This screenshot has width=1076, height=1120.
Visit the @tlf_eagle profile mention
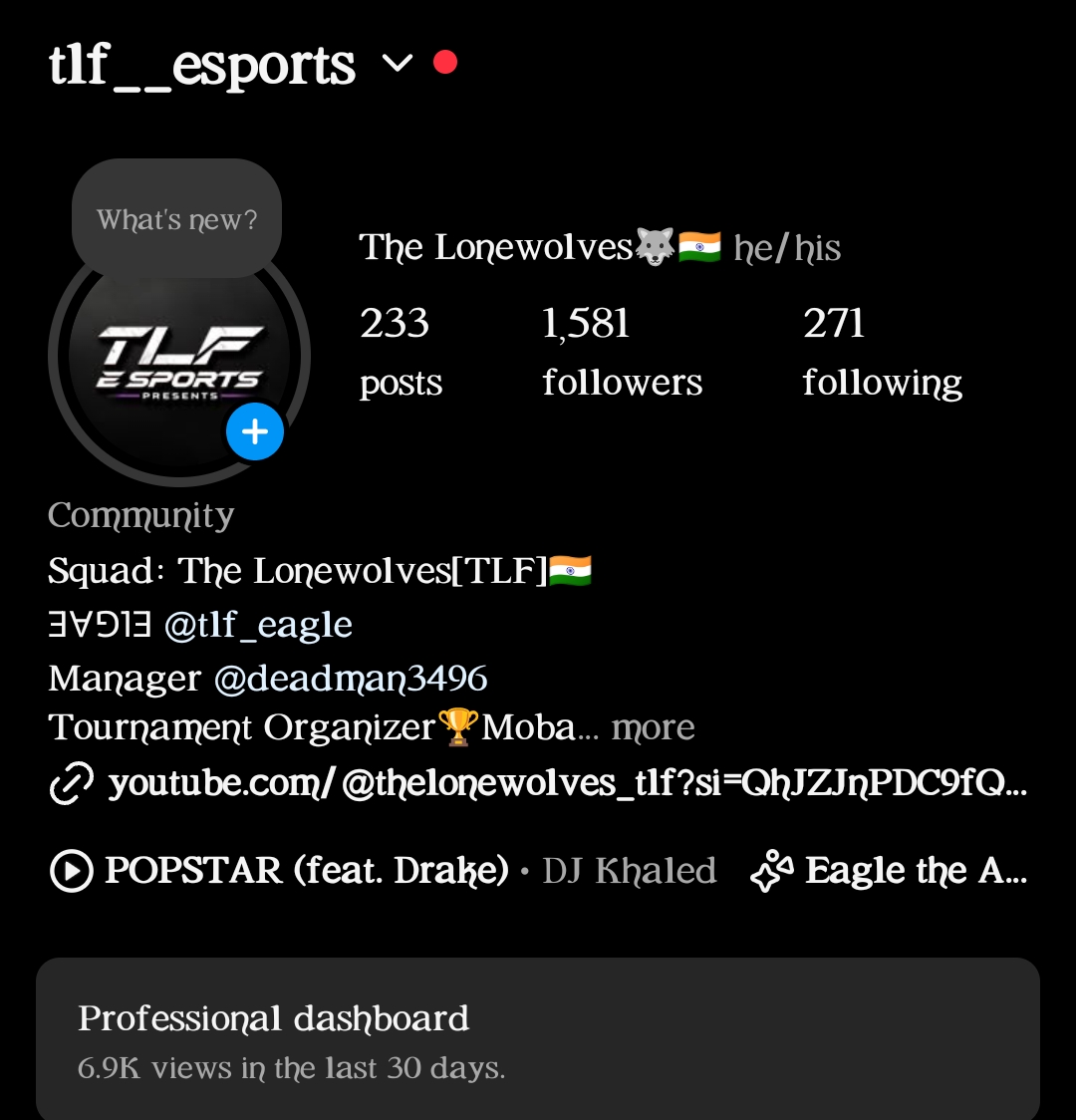click(258, 625)
